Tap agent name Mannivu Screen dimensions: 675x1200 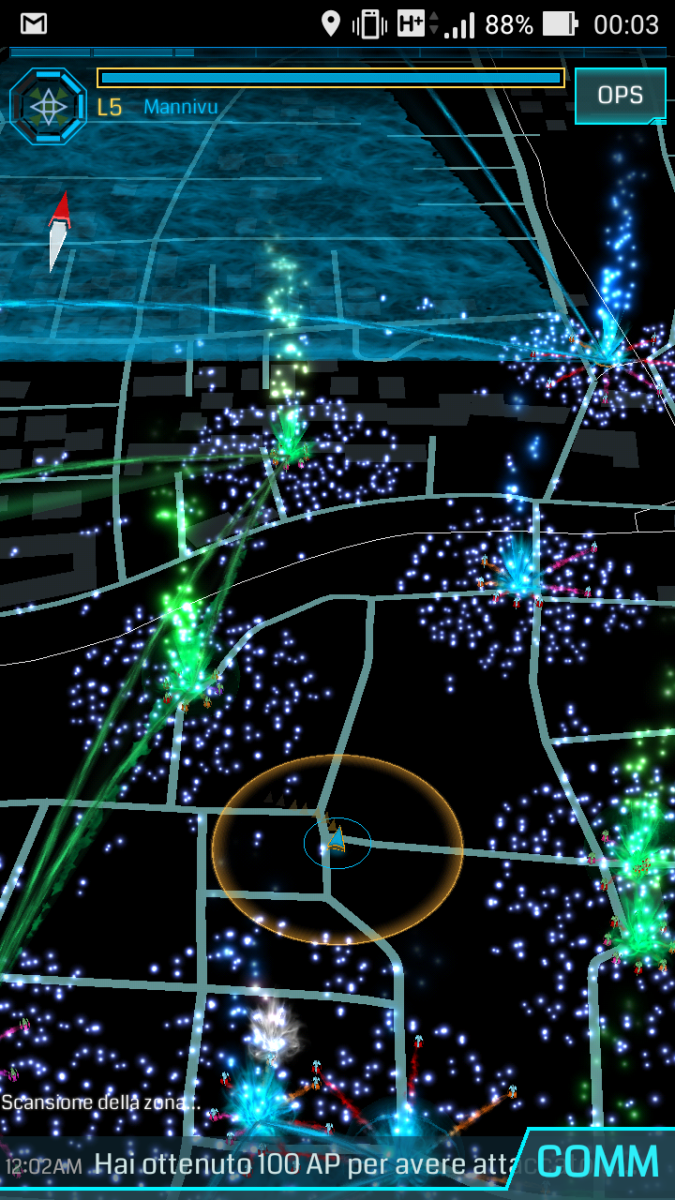click(x=180, y=106)
